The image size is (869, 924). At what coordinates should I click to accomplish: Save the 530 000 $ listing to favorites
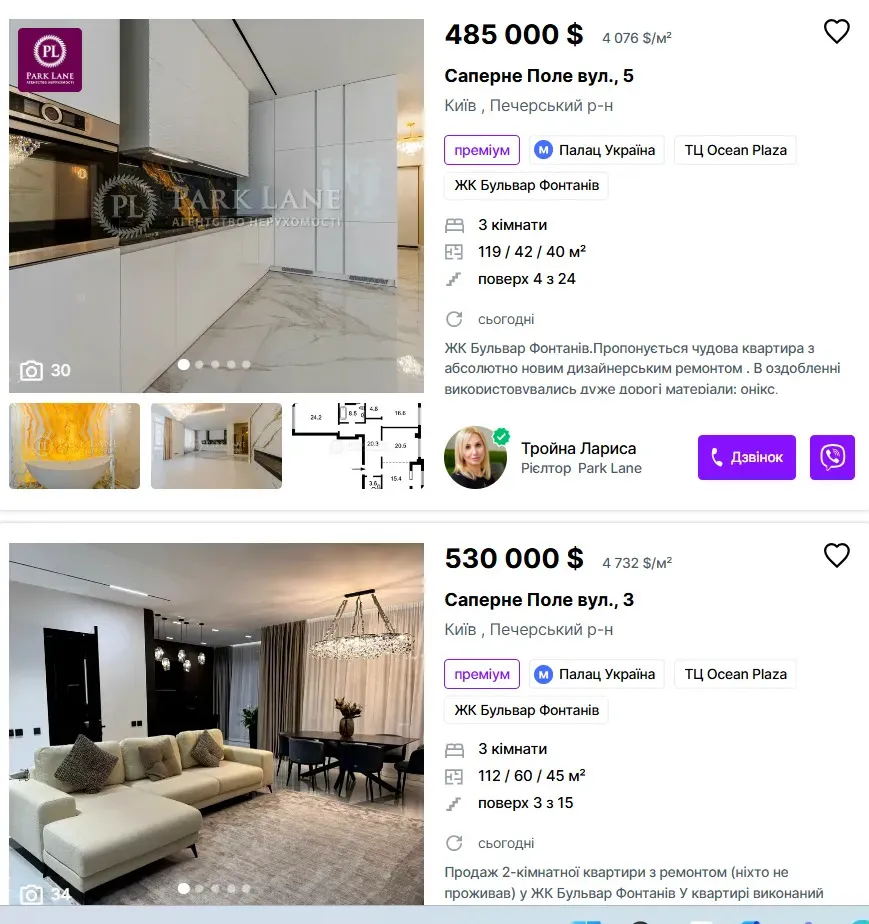pos(836,556)
